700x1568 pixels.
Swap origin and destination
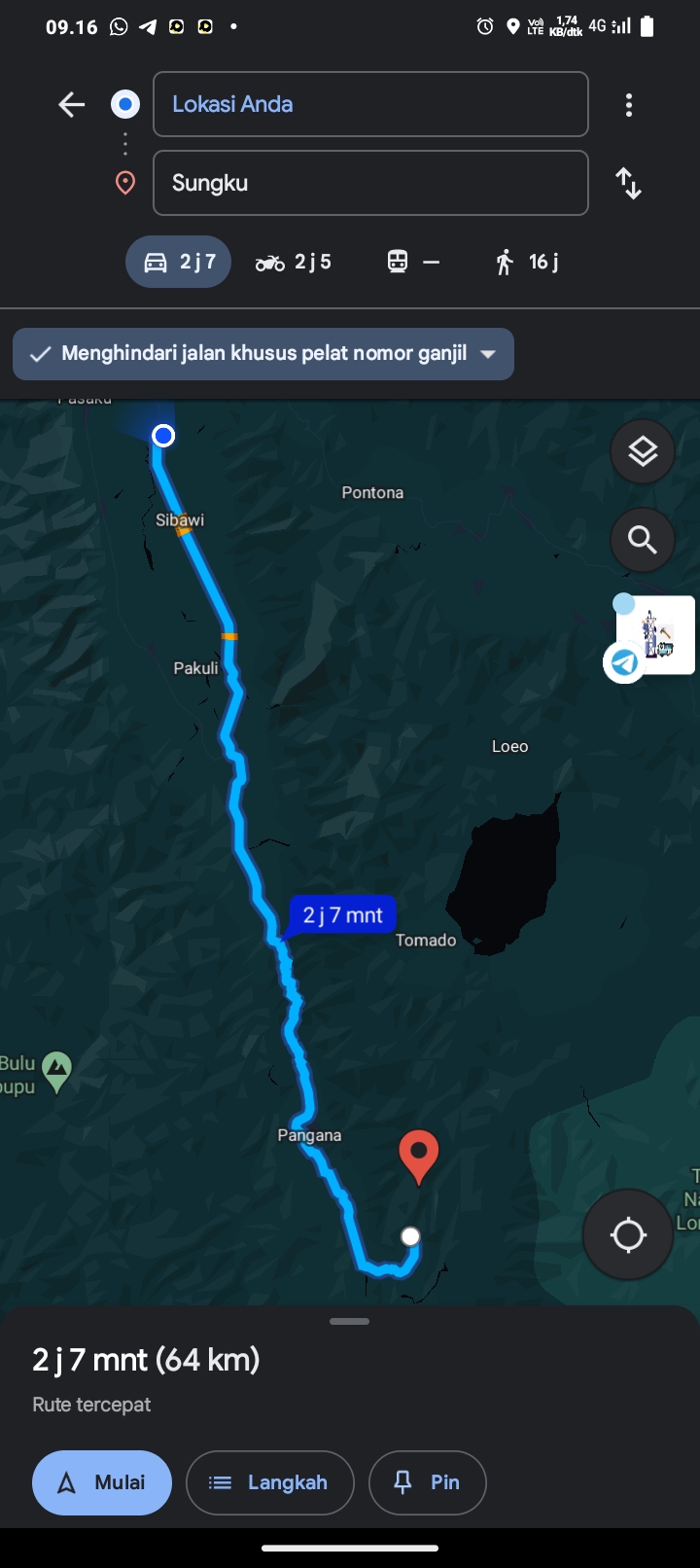click(629, 183)
